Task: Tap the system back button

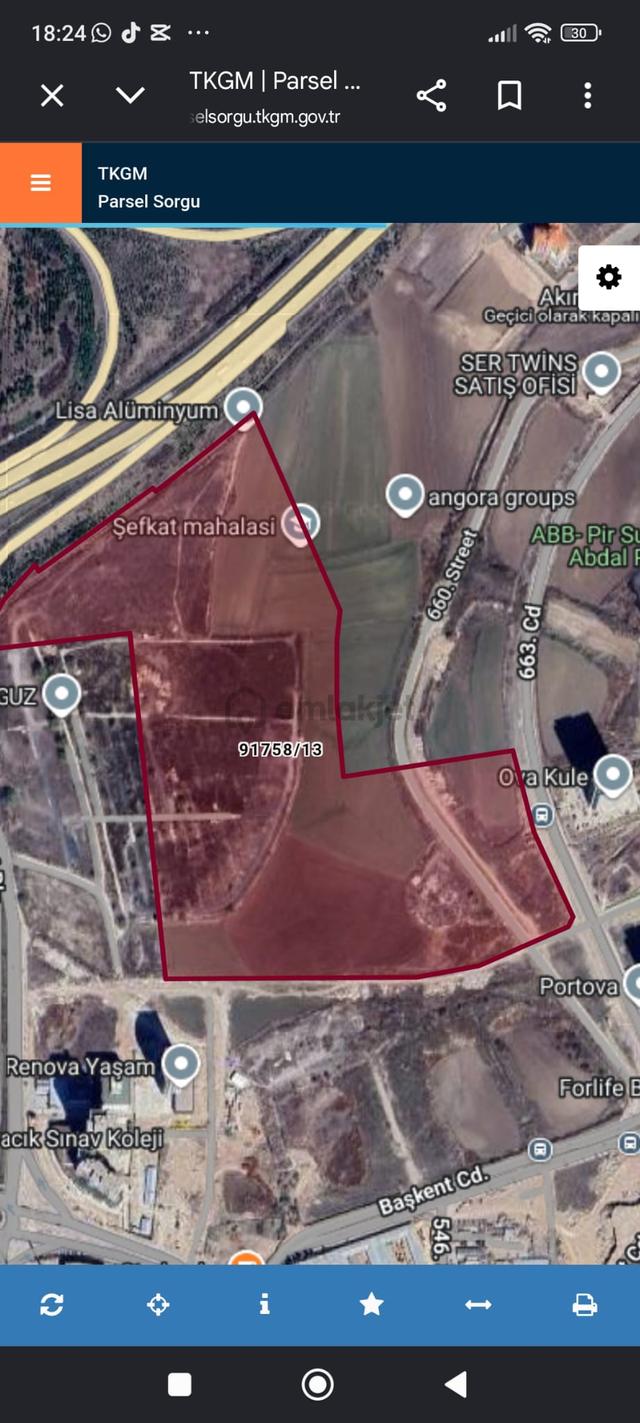Action: click(456, 1384)
